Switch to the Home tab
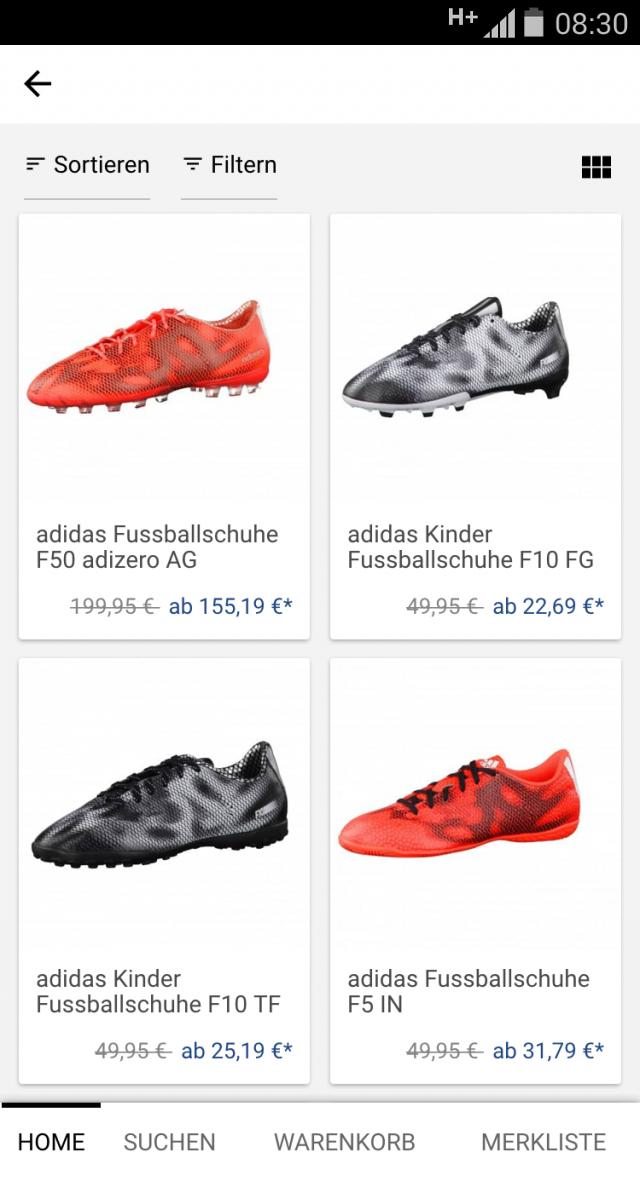Image resolution: width=640 pixels, height=1181 pixels. coord(51,1142)
